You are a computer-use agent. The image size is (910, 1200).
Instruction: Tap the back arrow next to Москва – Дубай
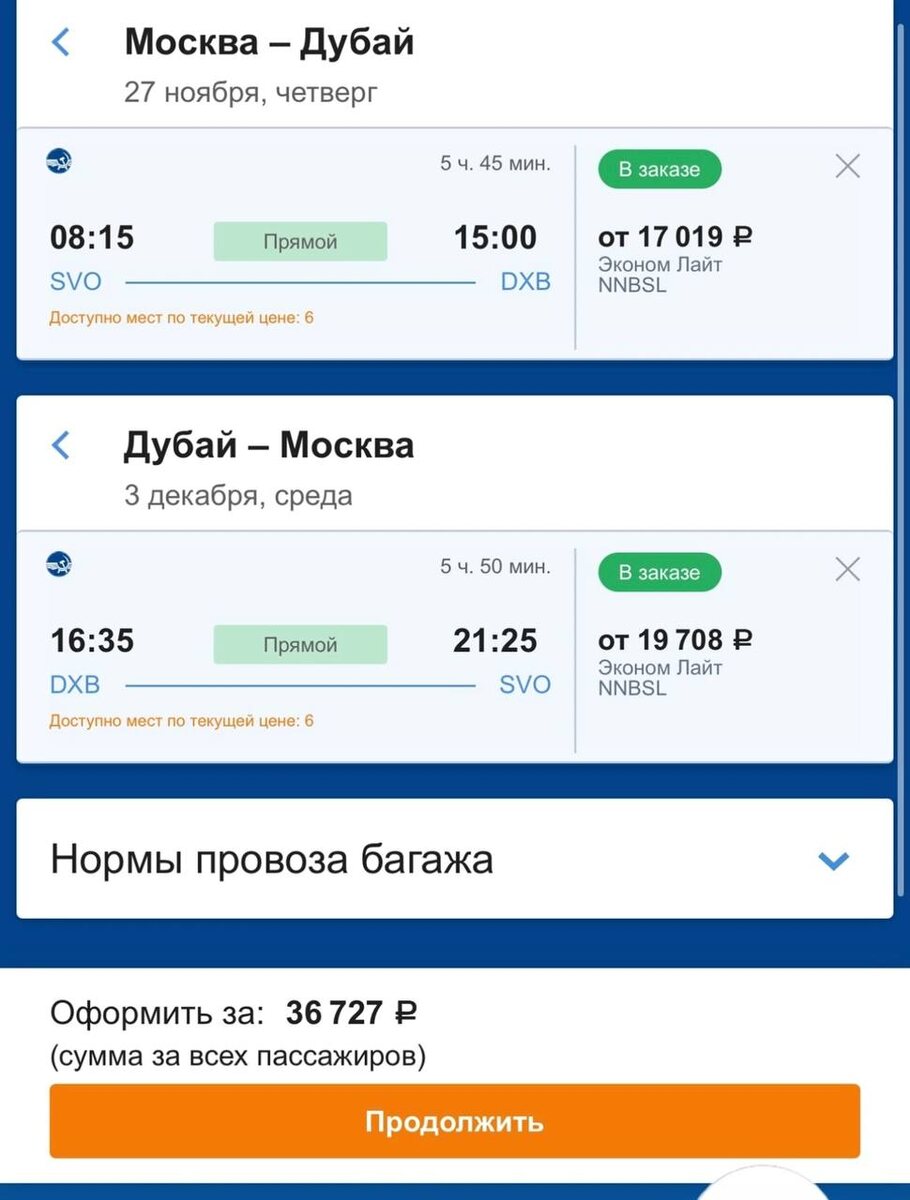coord(60,42)
